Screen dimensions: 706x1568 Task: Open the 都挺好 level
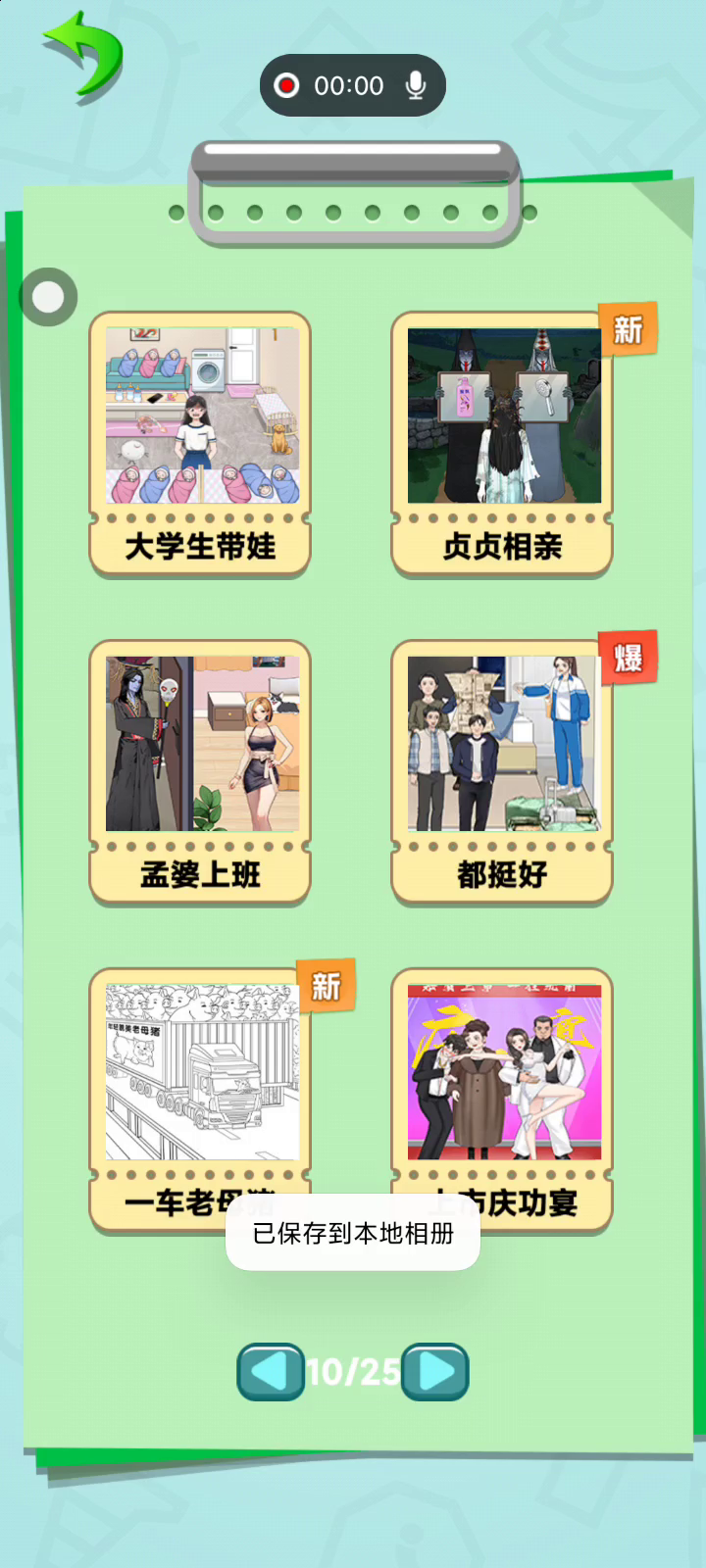(503, 771)
